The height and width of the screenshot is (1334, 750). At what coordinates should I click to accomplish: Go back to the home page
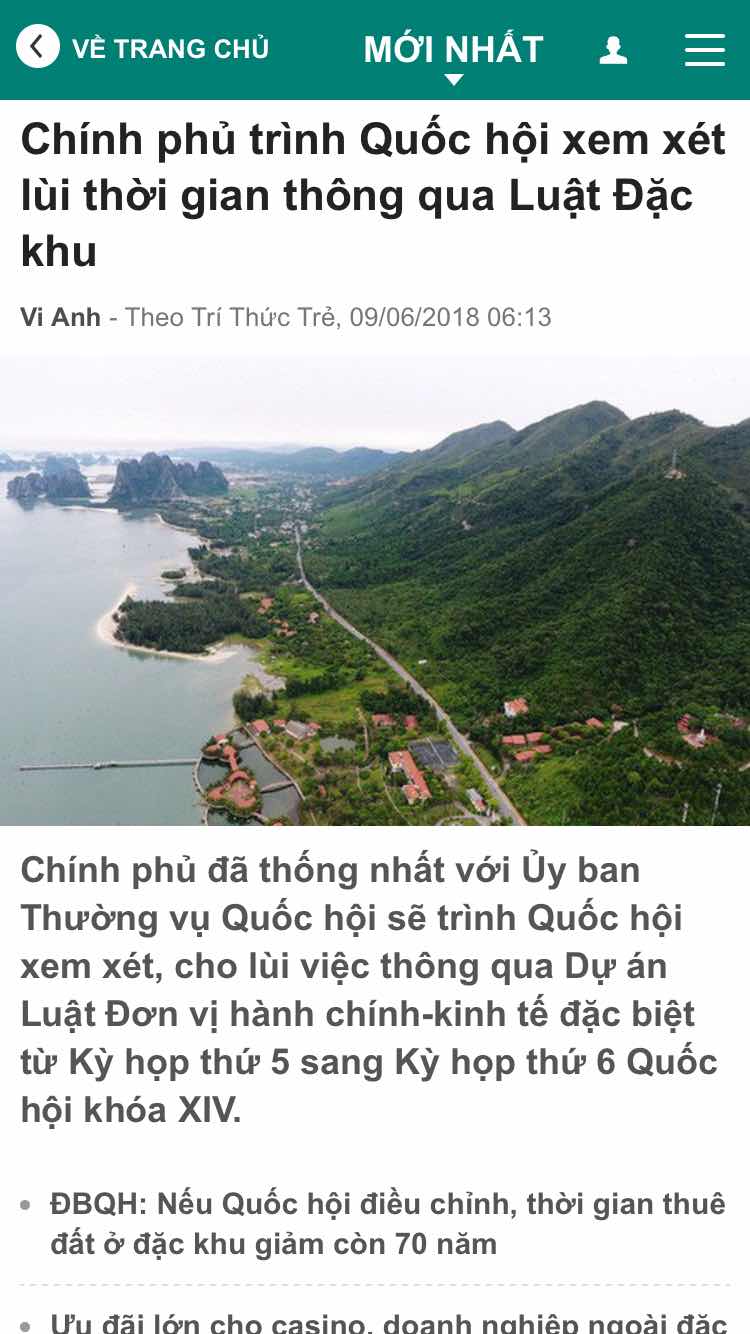click(143, 48)
